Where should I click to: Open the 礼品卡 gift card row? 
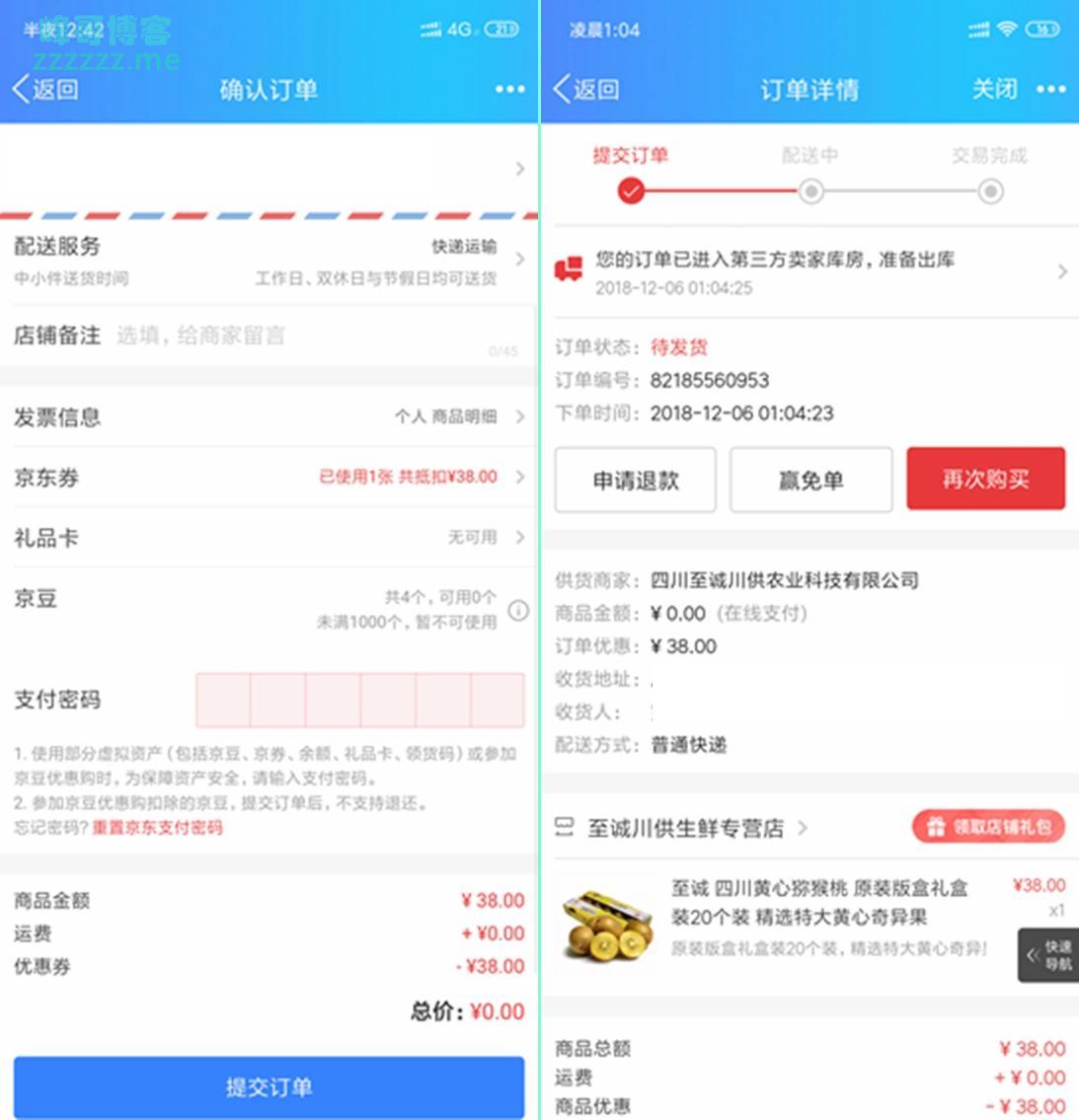coord(269,538)
